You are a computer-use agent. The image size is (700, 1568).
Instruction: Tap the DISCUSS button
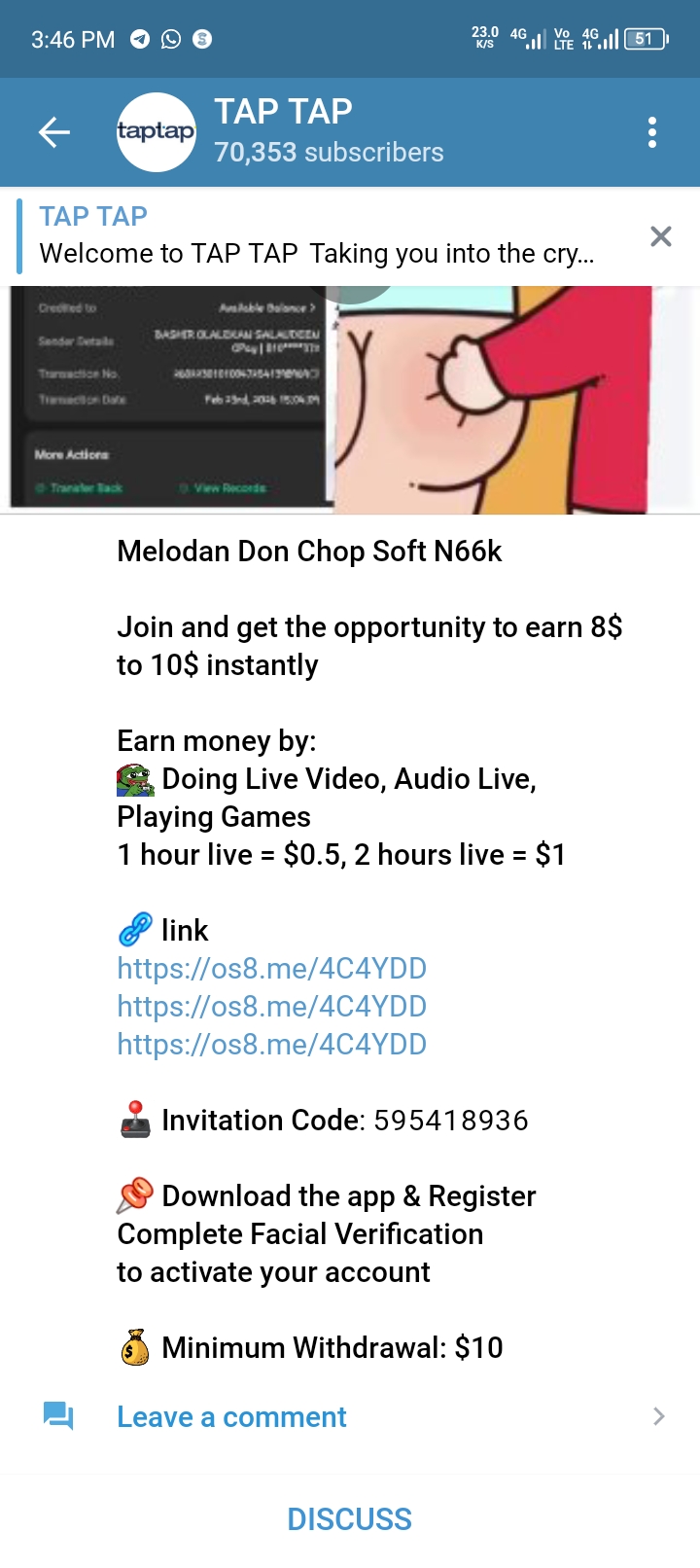(350, 1519)
